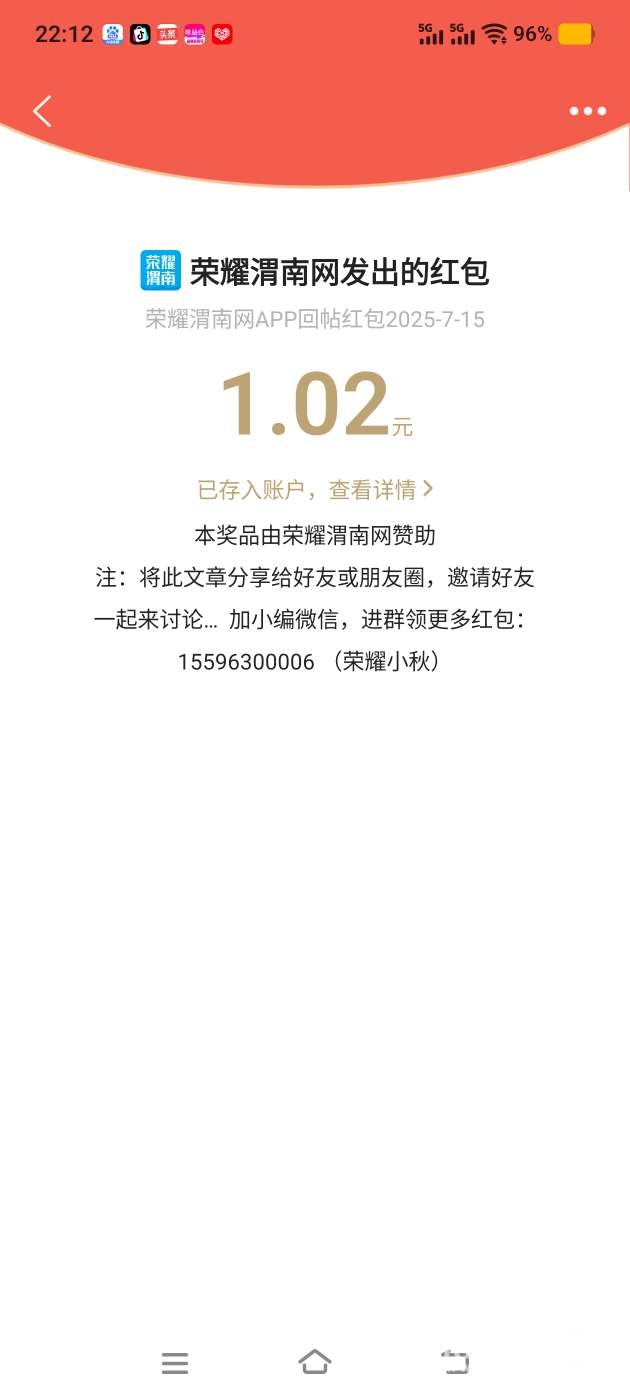Viewport: 630px width, 1400px height.
Task: Open the recent apps menu button
Action: tap(175, 1362)
